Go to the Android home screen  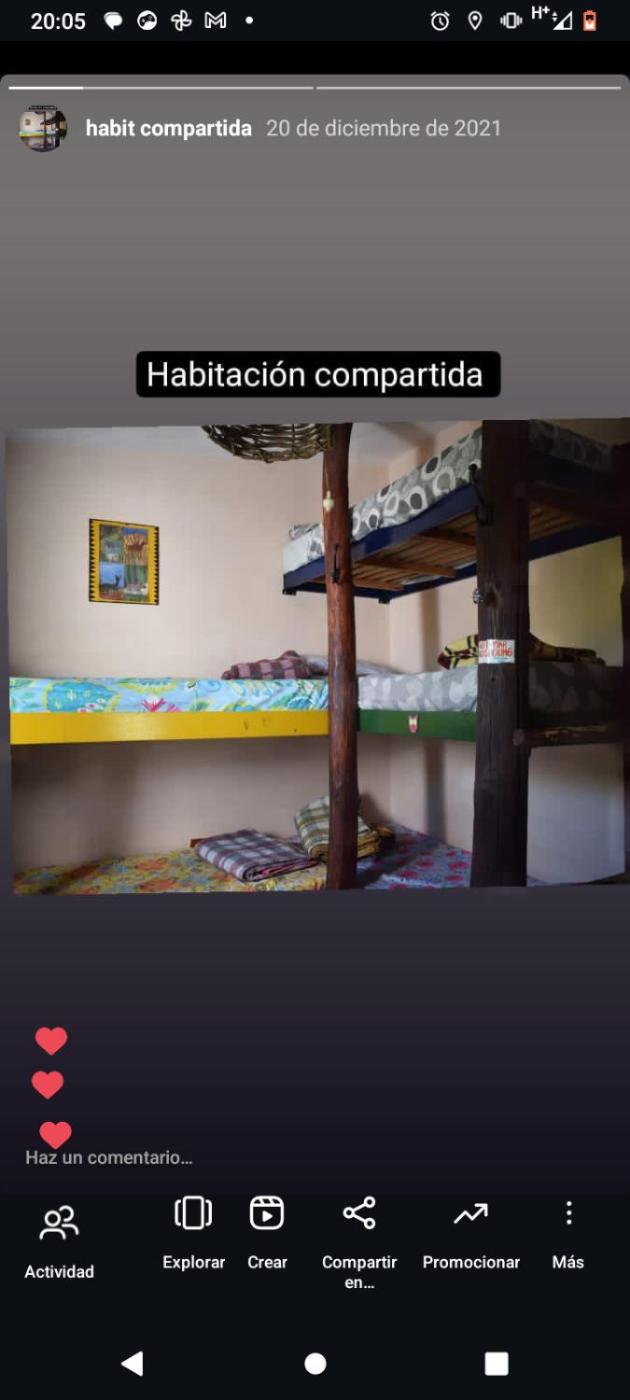[315, 1363]
